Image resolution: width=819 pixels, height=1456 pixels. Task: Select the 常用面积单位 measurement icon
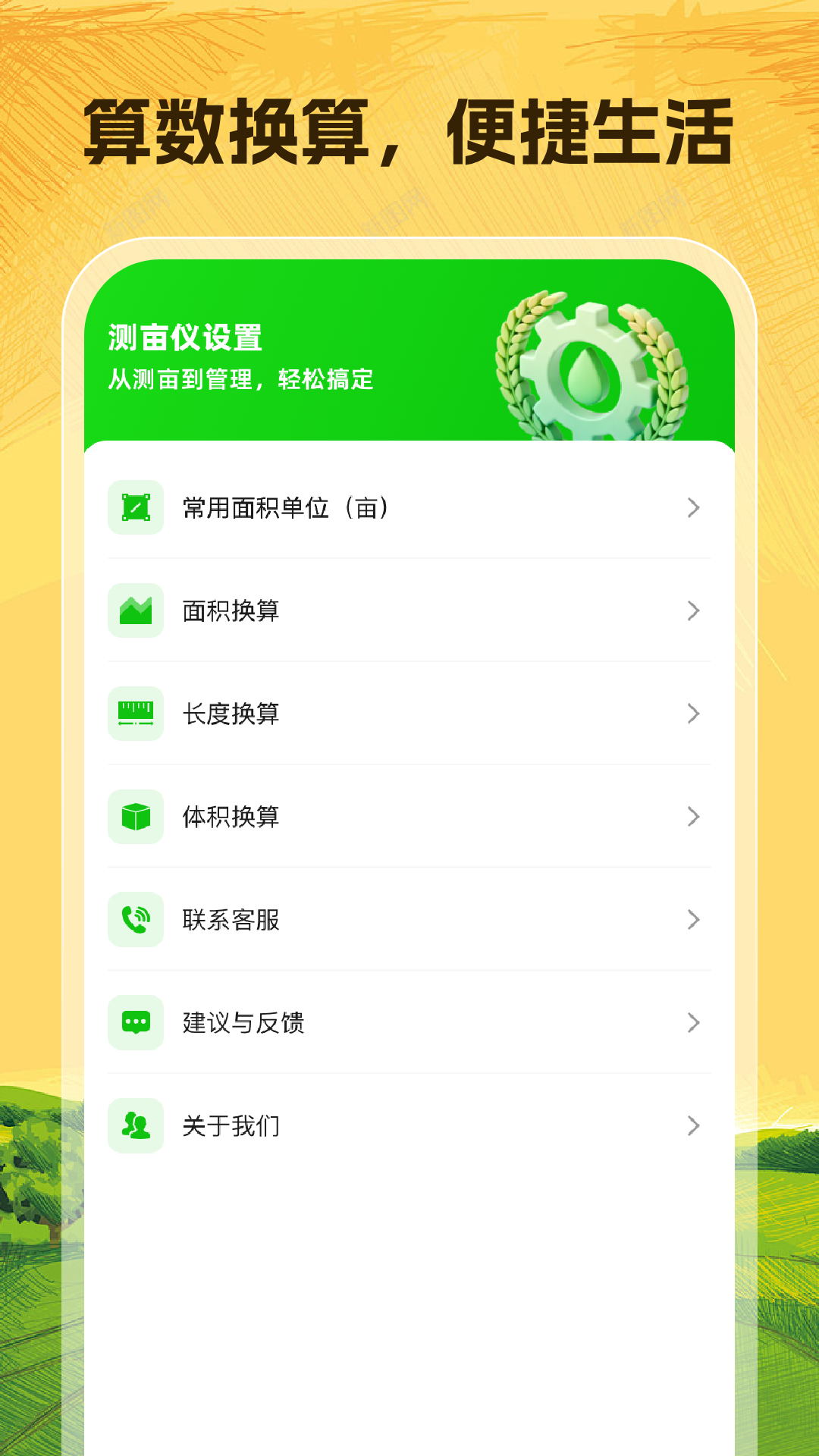[136, 507]
